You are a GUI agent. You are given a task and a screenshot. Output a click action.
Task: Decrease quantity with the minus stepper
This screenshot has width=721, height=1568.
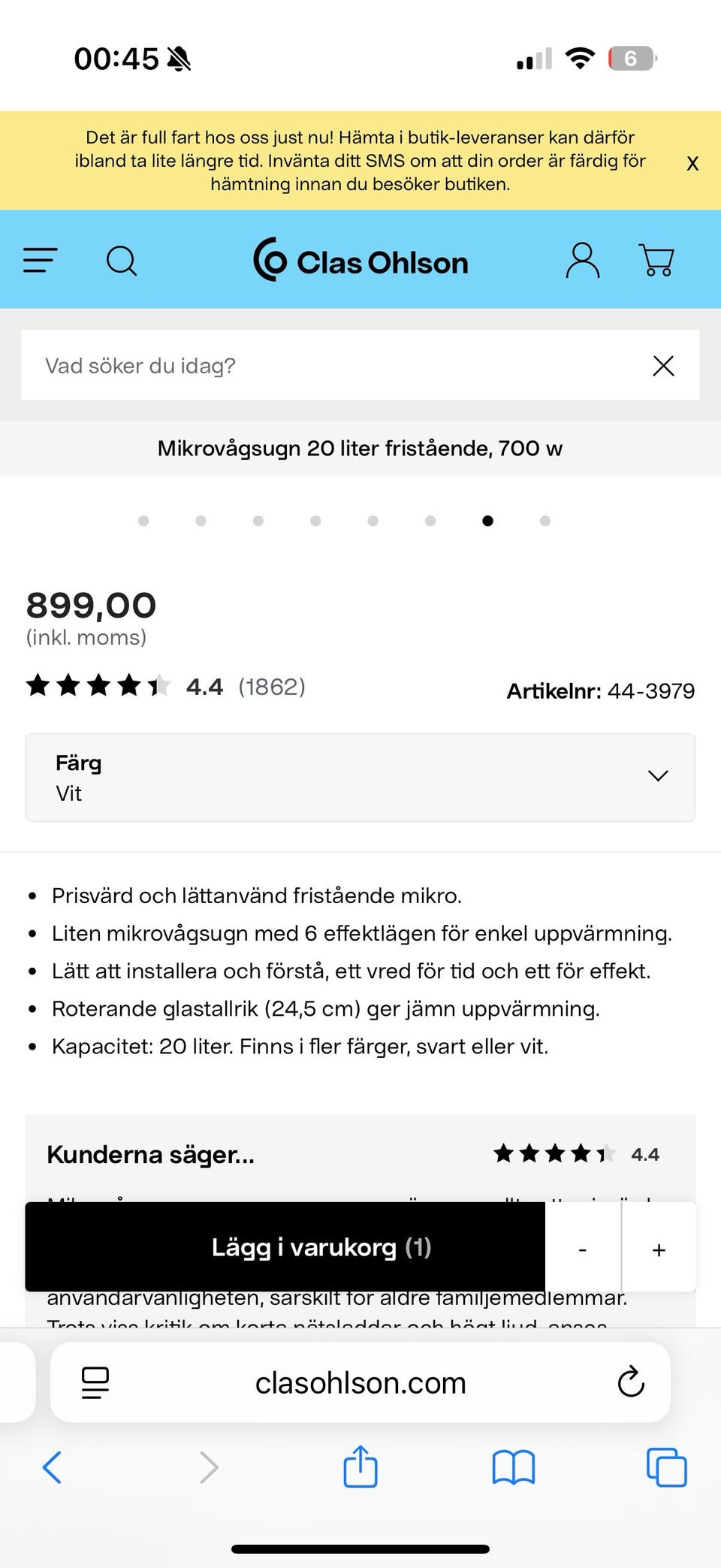point(582,1249)
